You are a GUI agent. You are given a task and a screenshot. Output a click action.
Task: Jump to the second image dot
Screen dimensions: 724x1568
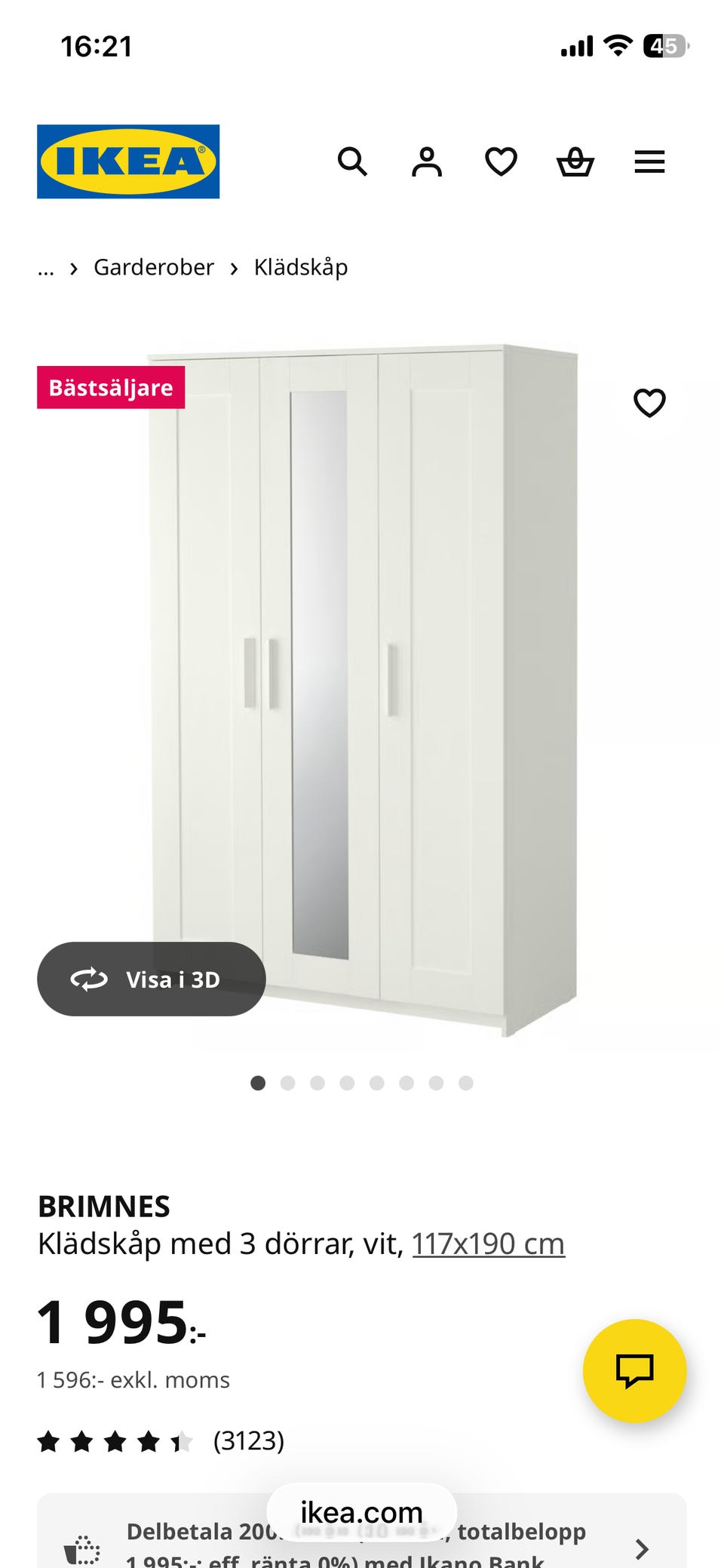coord(287,1083)
